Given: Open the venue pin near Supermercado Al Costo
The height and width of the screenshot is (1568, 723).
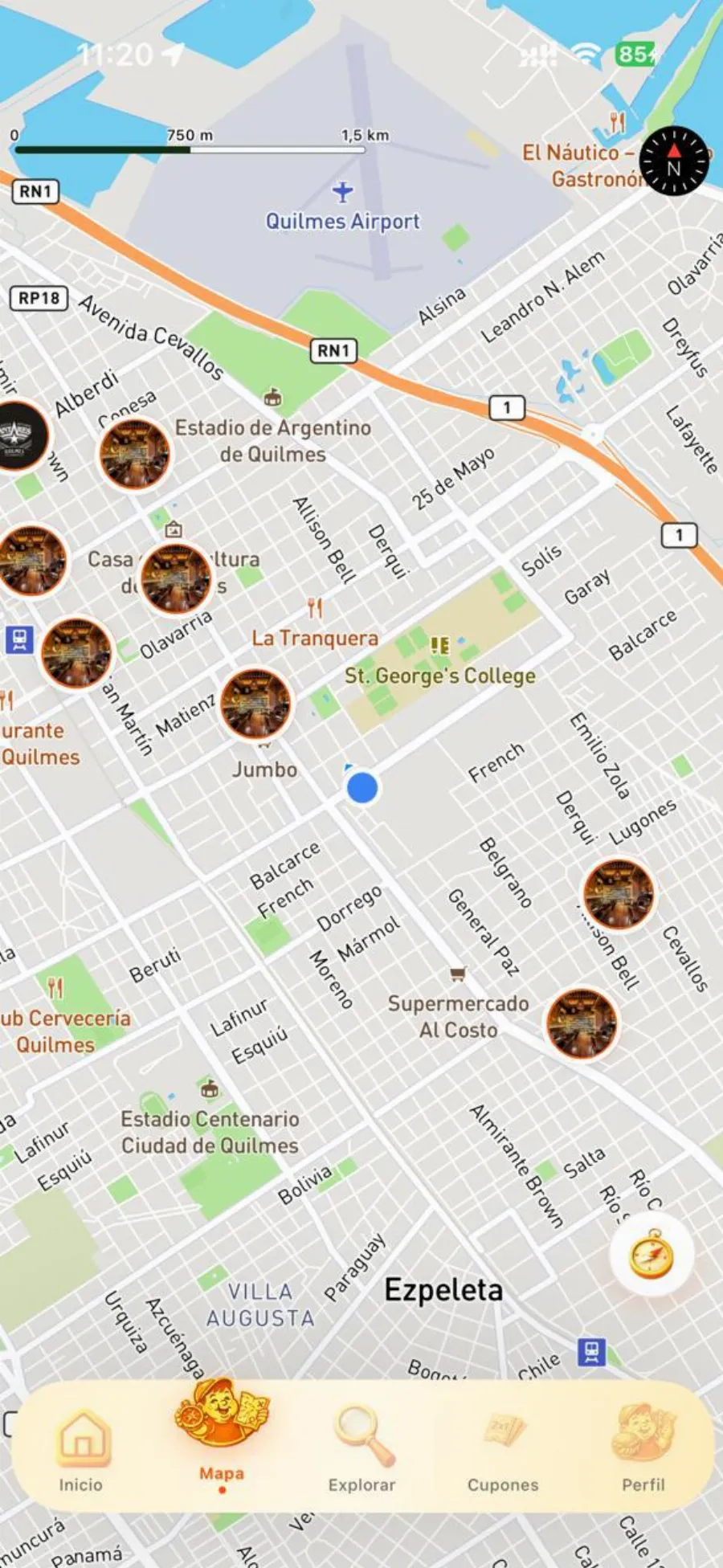Looking at the screenshot, I should point(582,1023).
